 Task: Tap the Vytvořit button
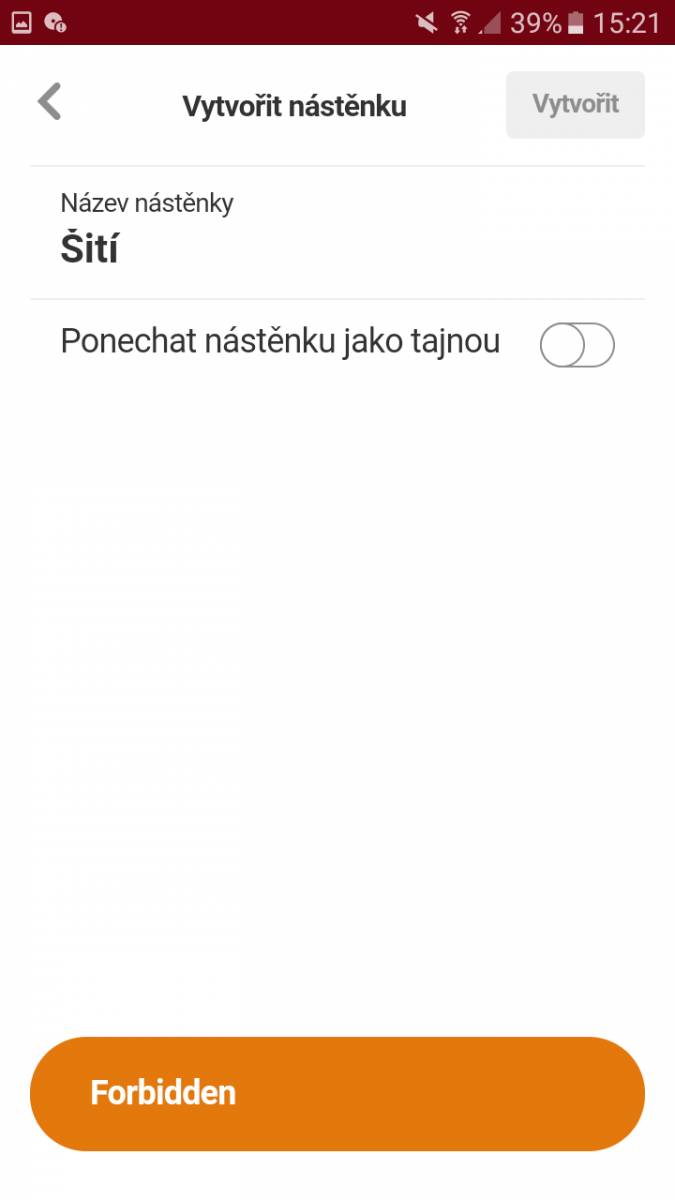click(575, 104)
